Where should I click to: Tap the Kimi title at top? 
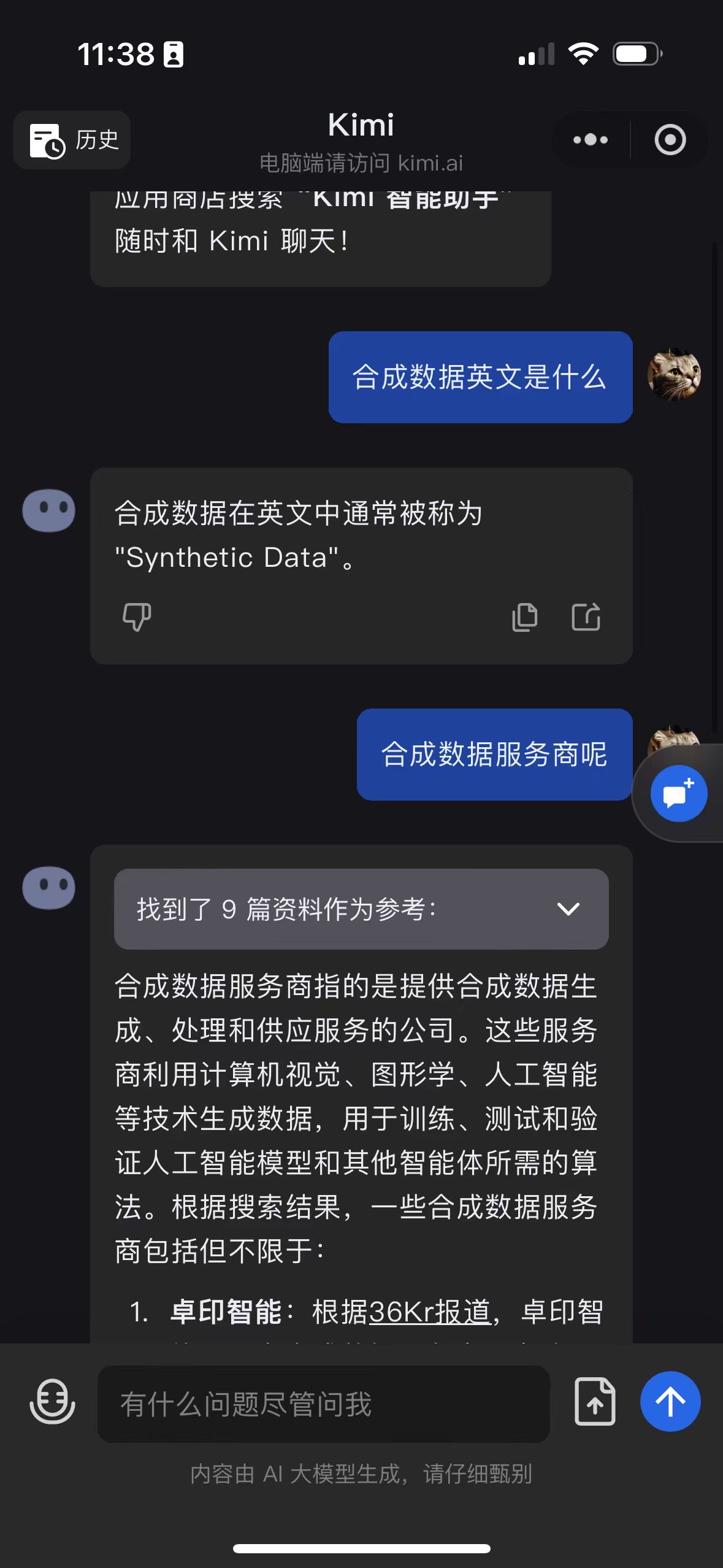pos(361,125)
